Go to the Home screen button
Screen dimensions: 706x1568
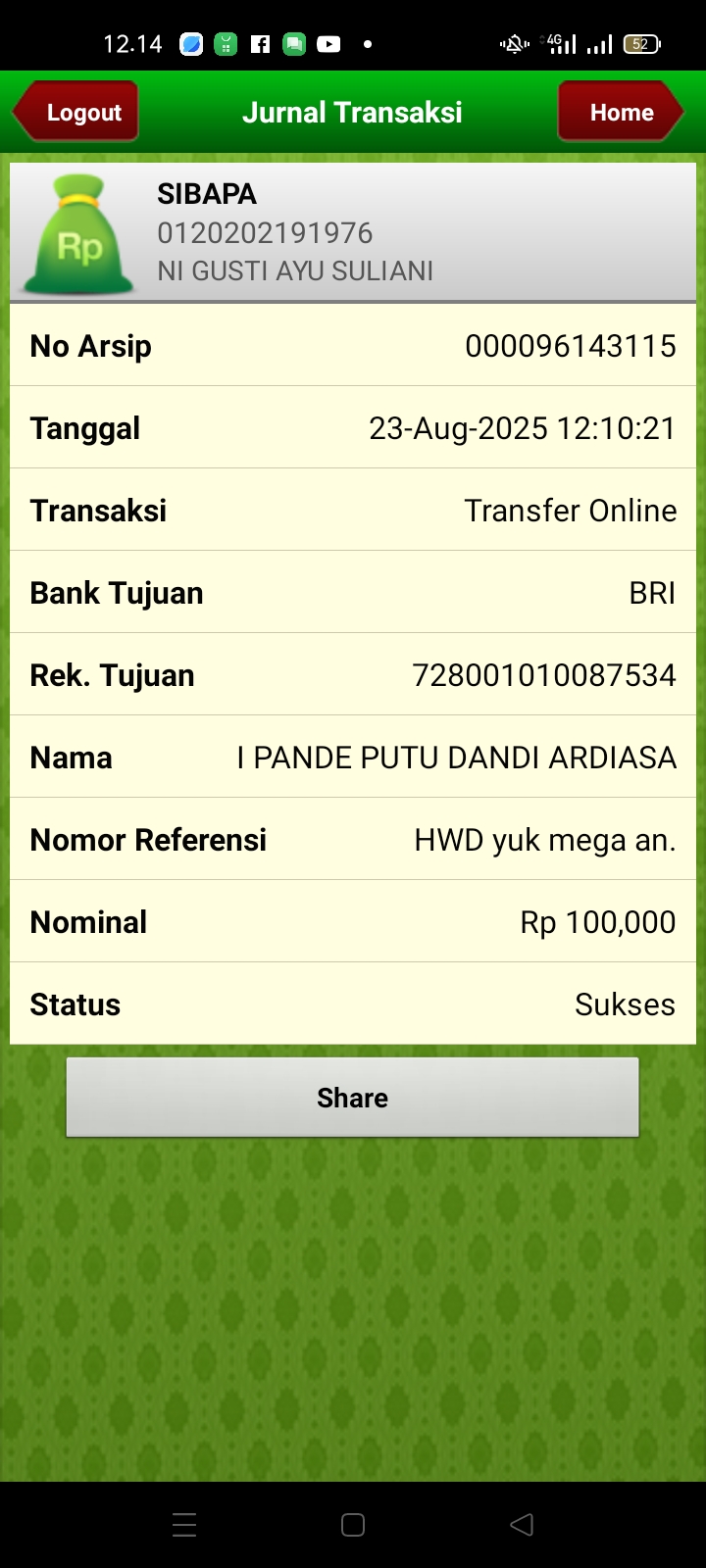(x=620, y=113)
